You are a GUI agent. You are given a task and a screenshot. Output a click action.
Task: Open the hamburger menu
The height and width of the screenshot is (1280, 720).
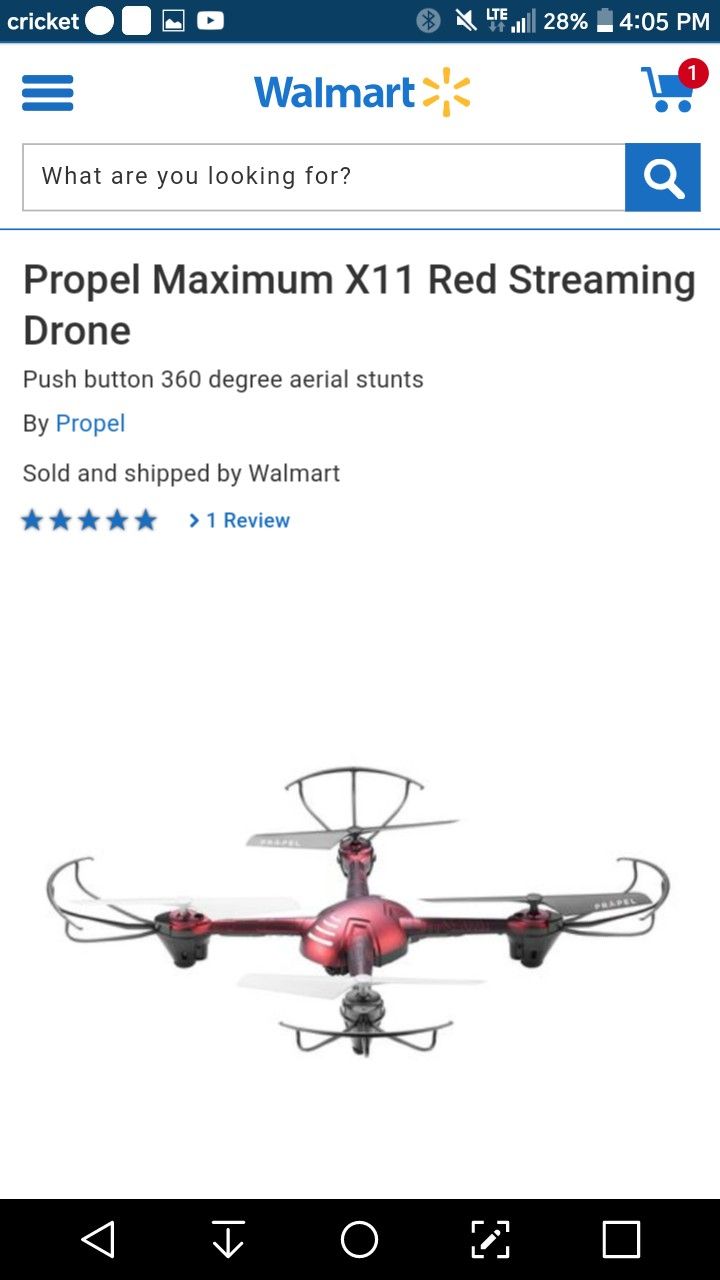pyautogui.click(x=47, y=93)
